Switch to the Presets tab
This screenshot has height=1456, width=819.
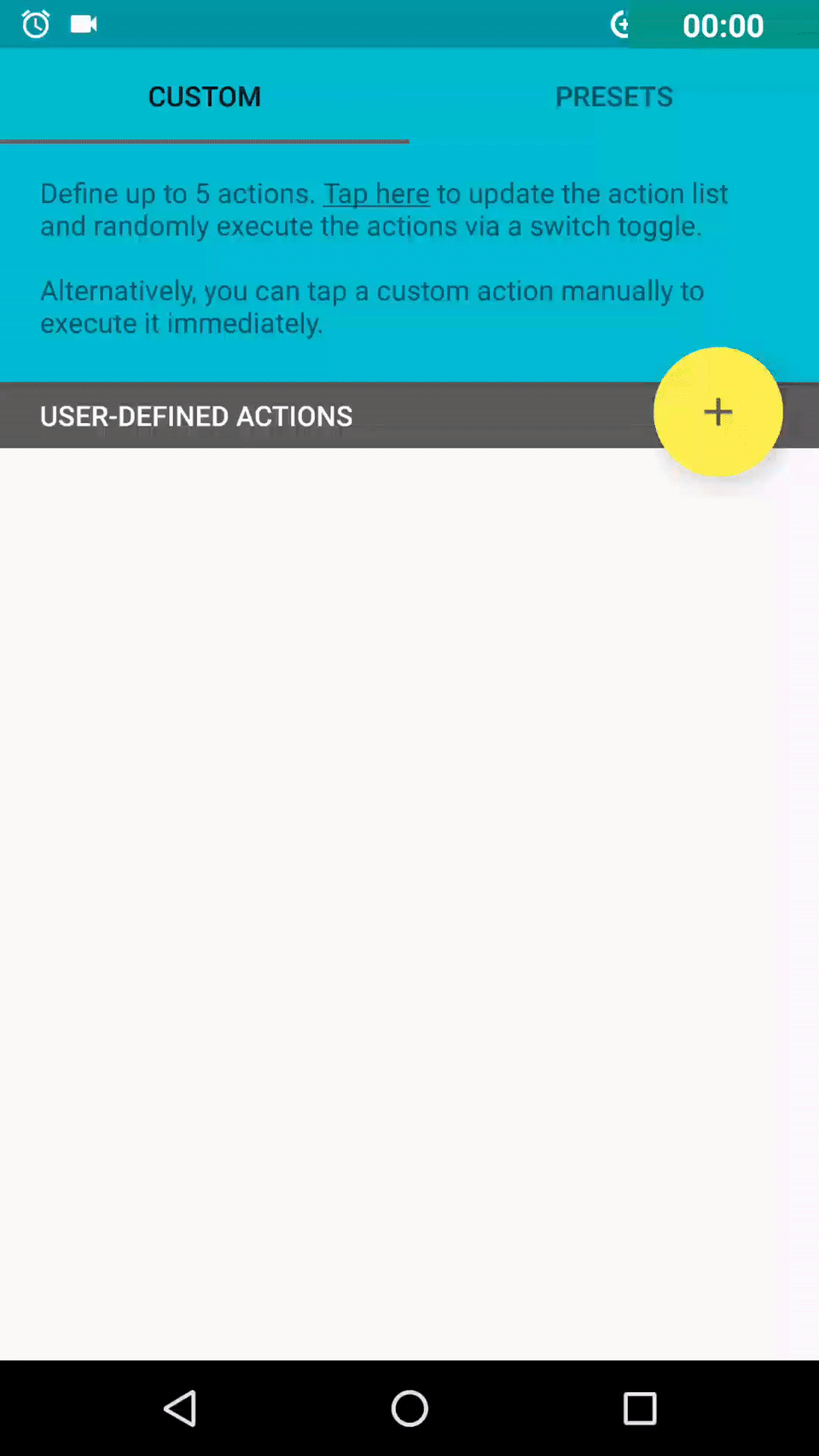click(614, 96)
